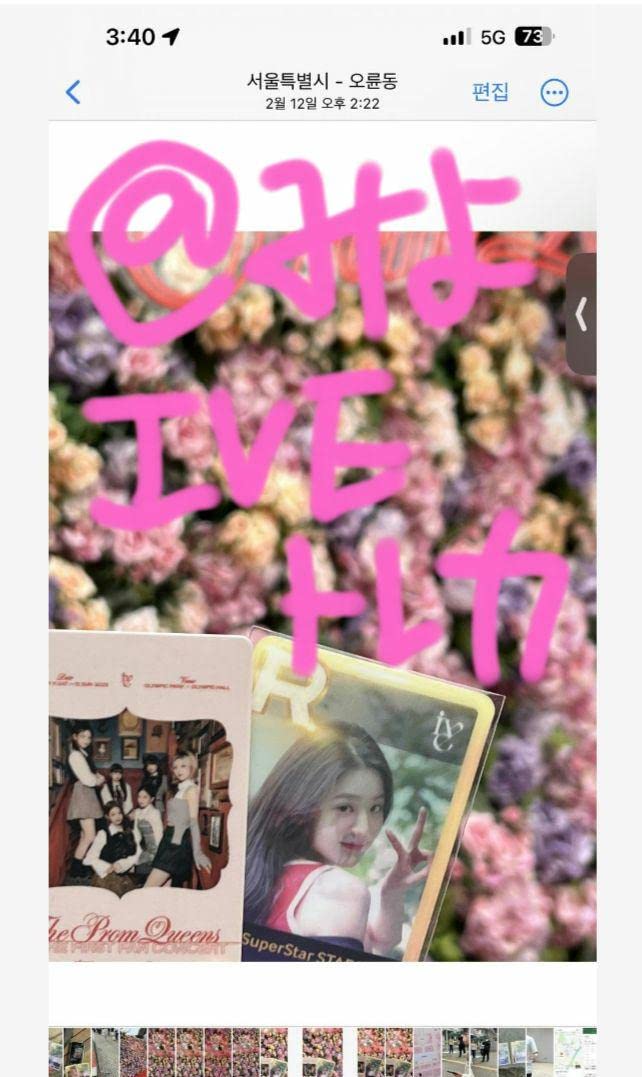Open the more options ellipsis menu
This screenshot has width=642, height=1077.
[554, 93]
